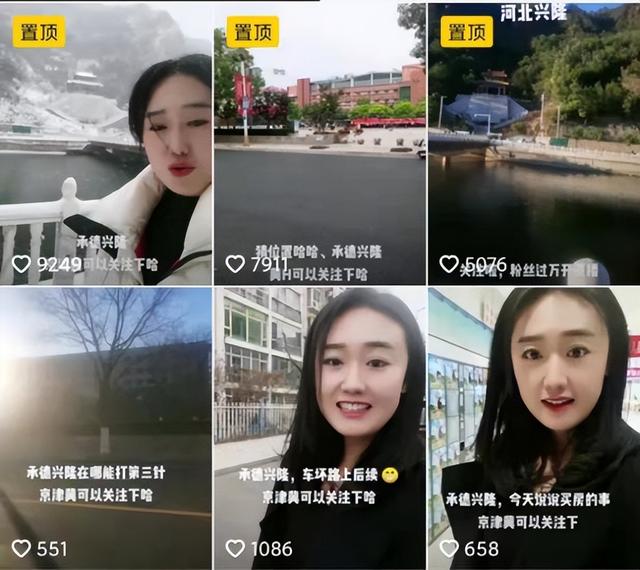
Task: Play the 车环路上后续 video with 1086 likes
Action: click(x=318, y=425)
